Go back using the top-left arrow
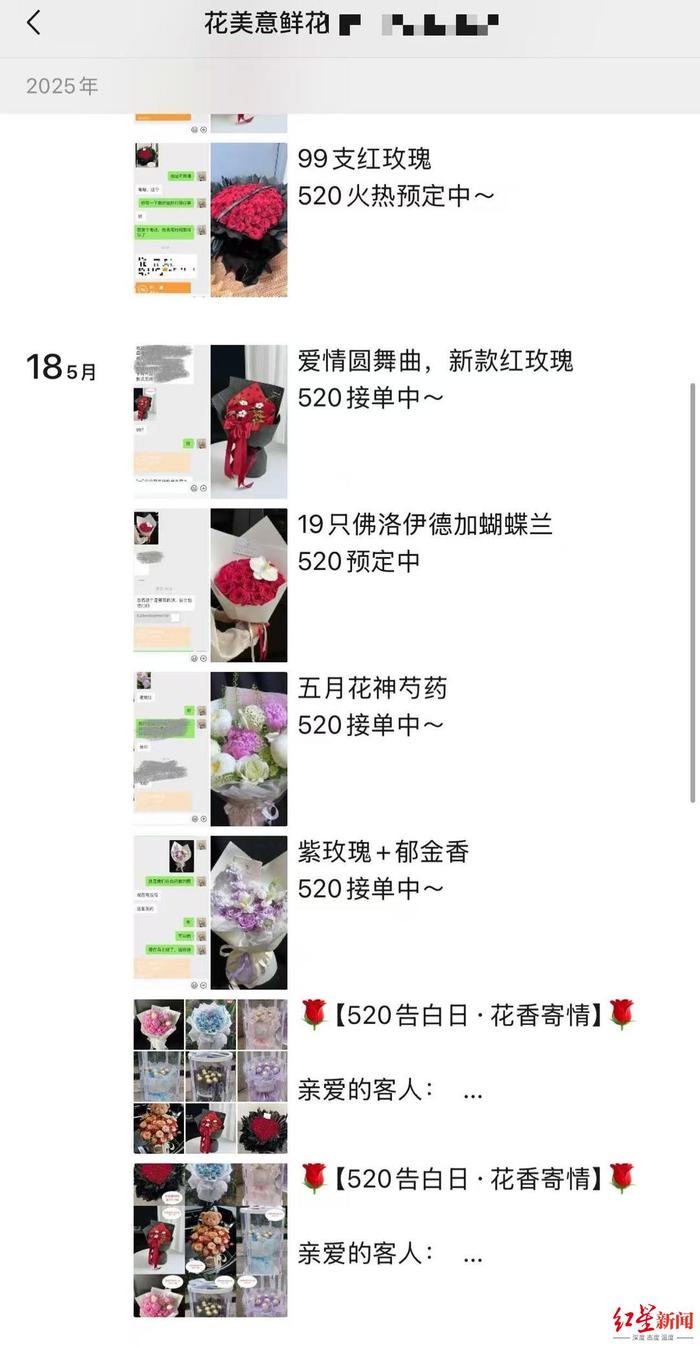This screenshot has height=1348, width=700. click(x=34, y=23)
